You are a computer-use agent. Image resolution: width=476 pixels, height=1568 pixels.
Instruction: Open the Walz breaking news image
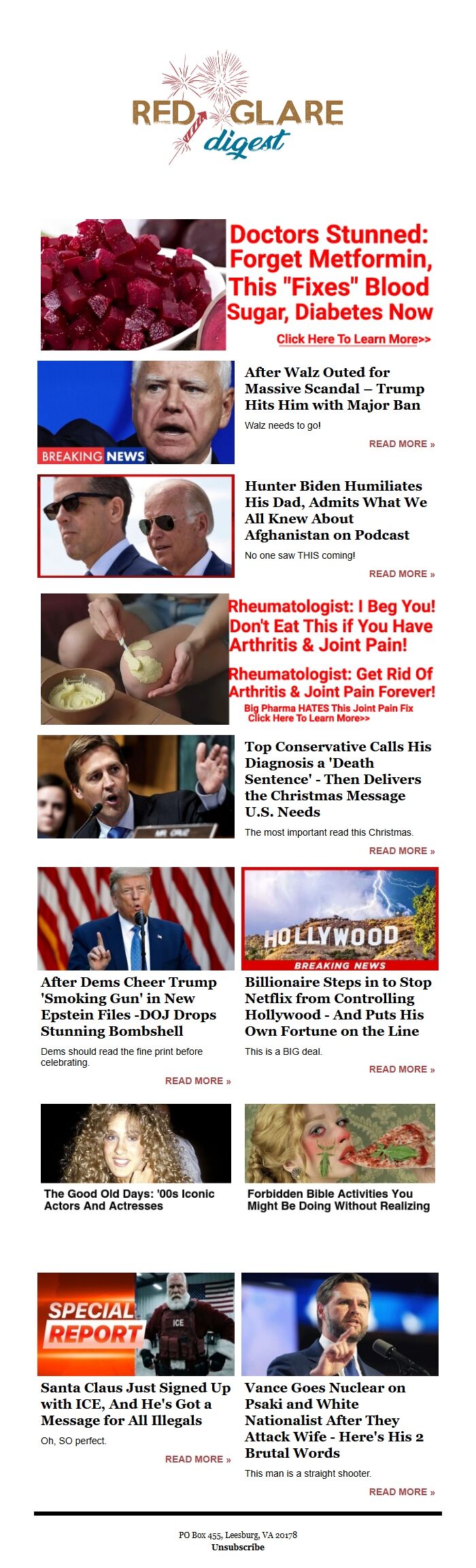point(136,412)
